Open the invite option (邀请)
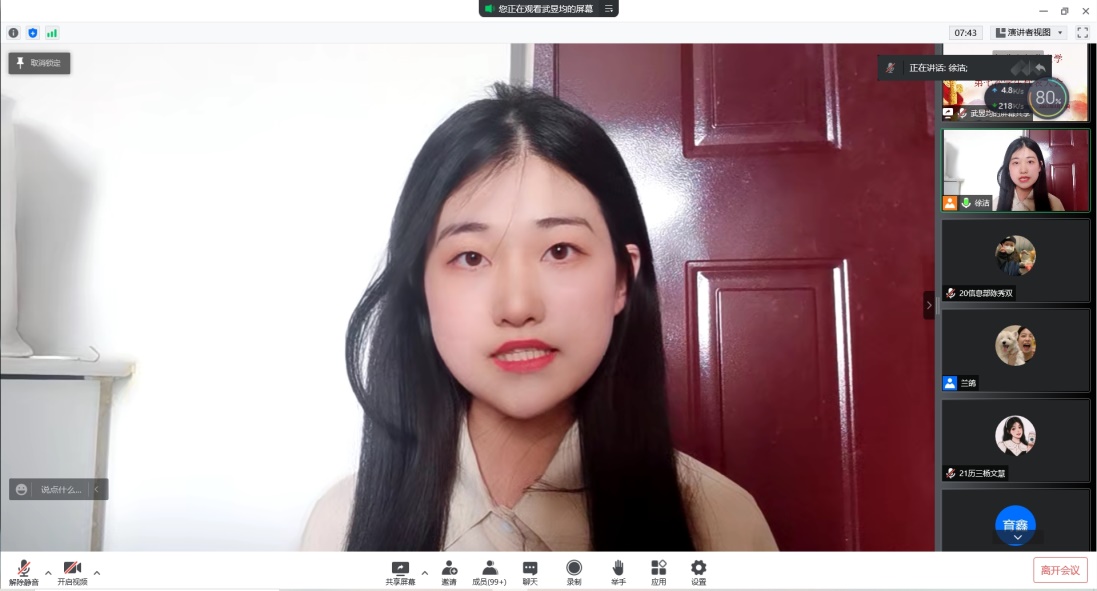 [449, 572]
